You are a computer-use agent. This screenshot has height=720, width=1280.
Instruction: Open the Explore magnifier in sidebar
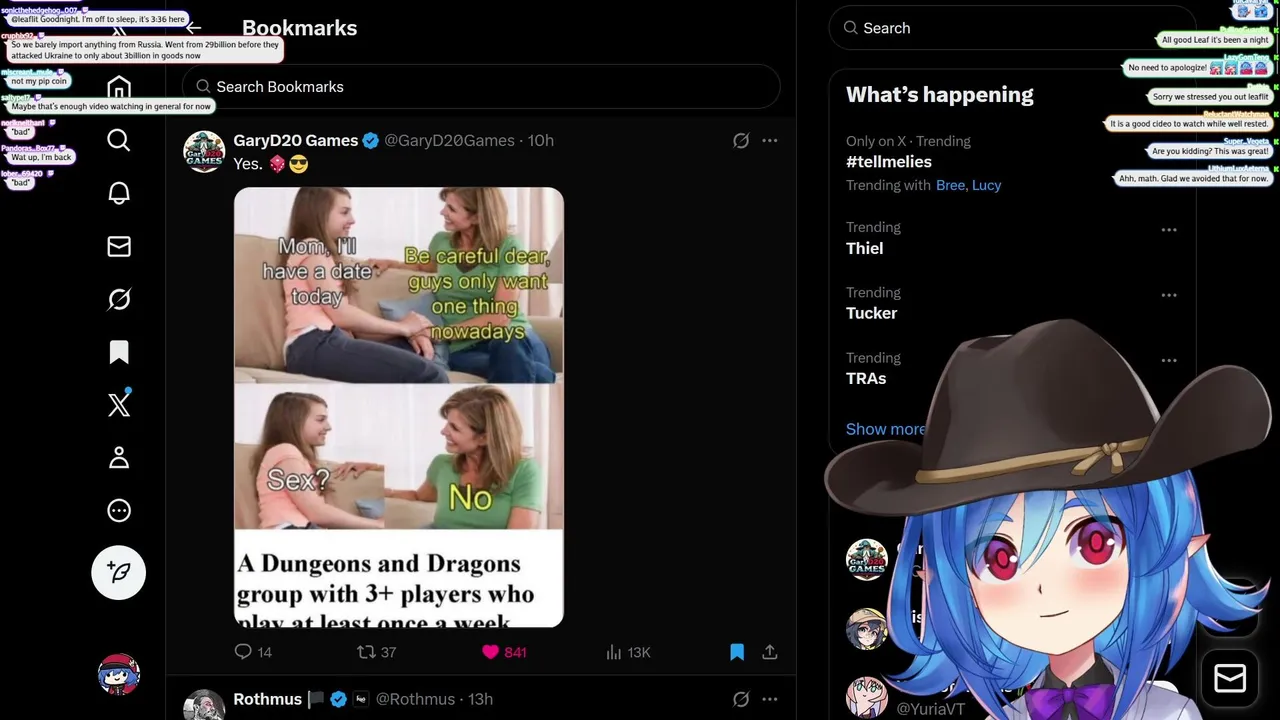pyautogui.click(x=119, y=140)
